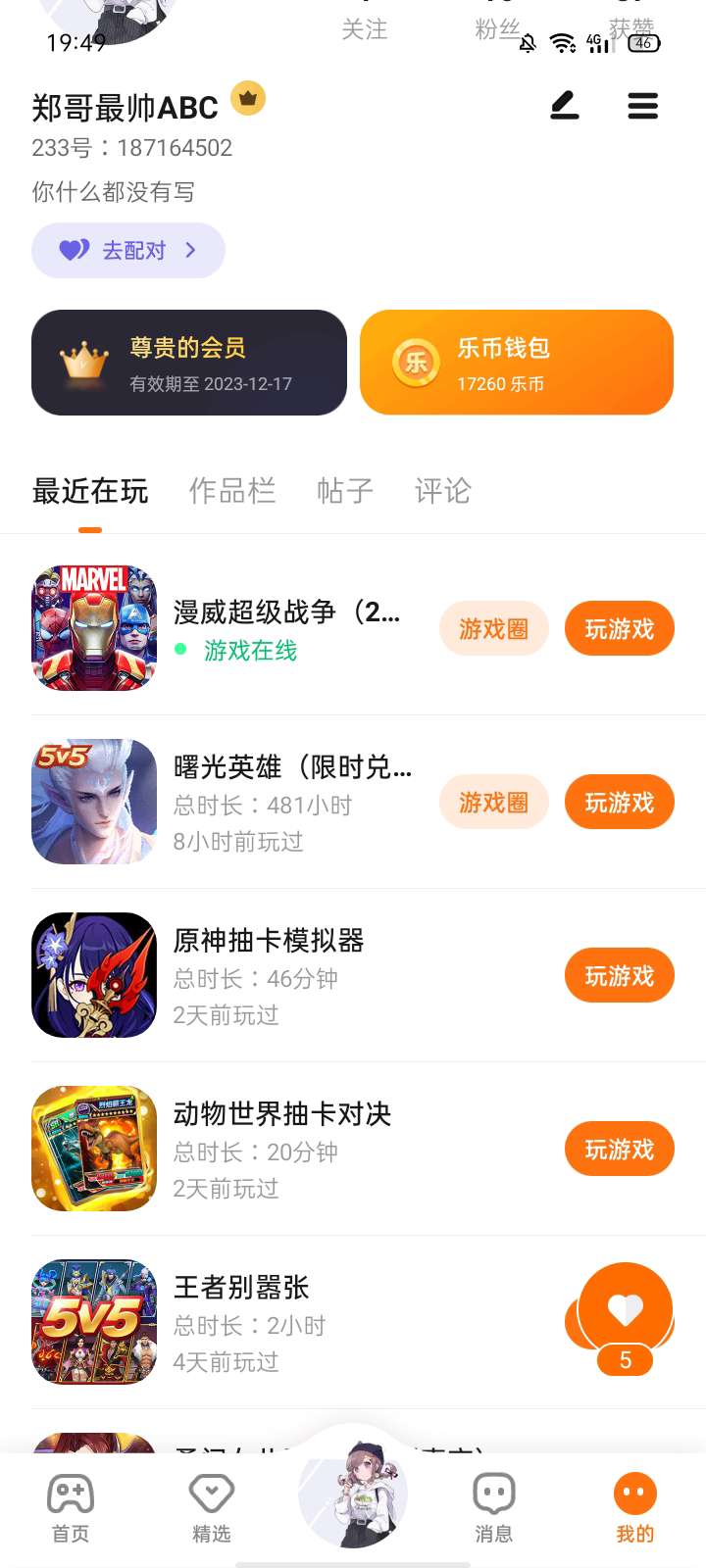Viewport: 706px width, 1568px height.
Task: Open the 乐币钱包 wallet card
Action: click(x=516, y=364)
